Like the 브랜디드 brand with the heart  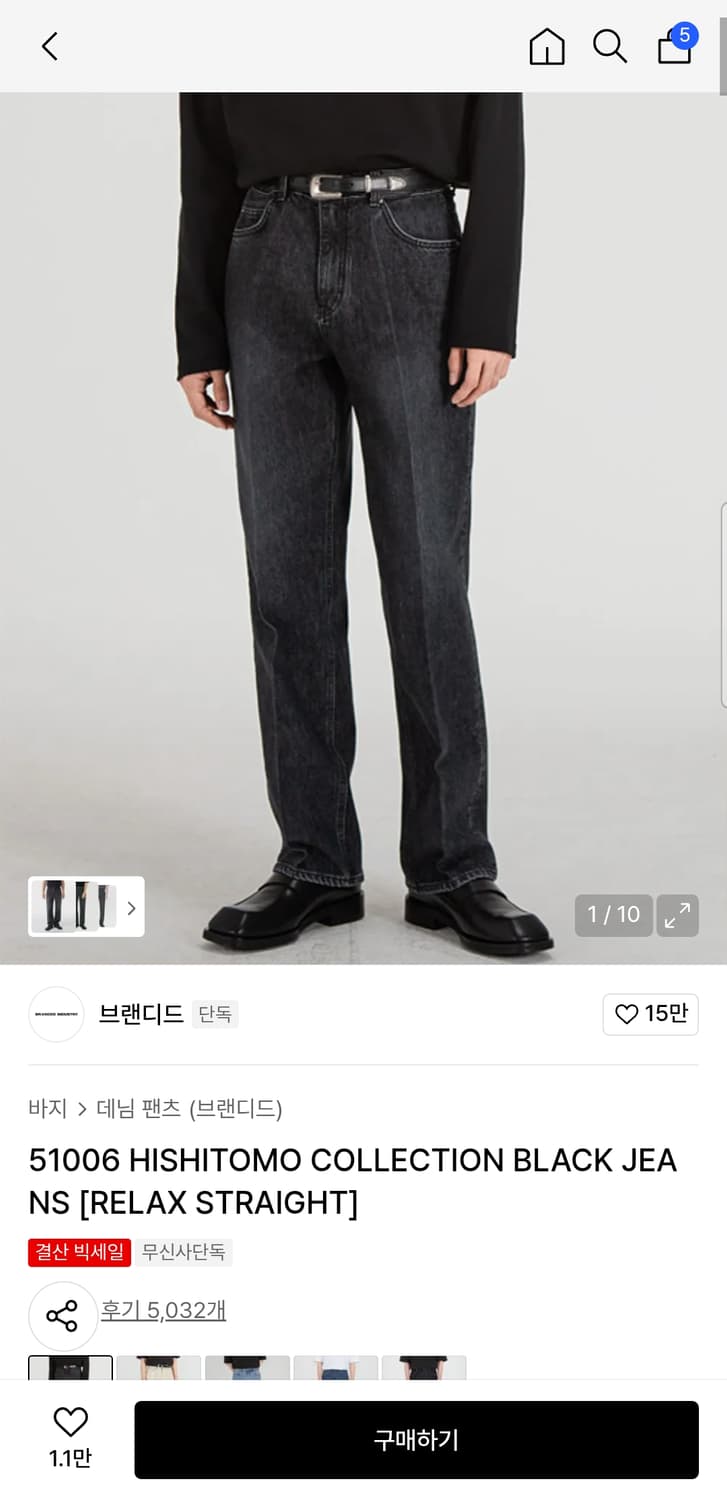click(650, 1014)
